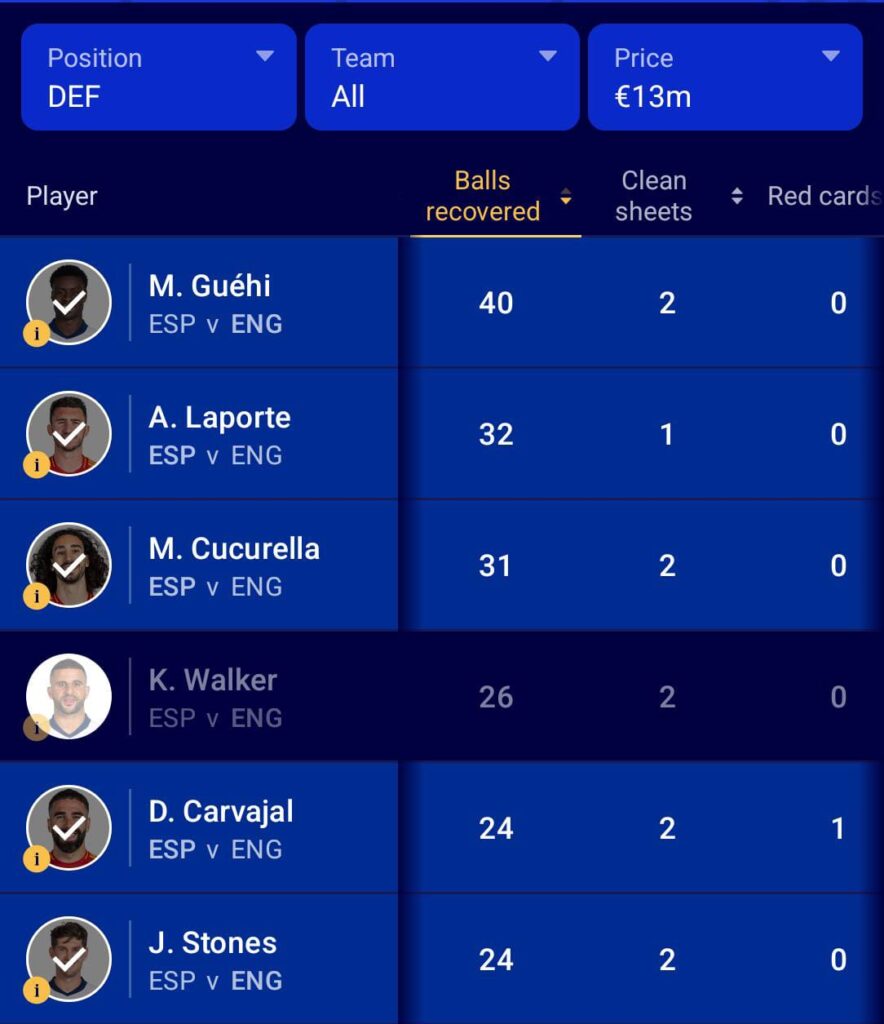Open info icon on M. Cucurella's avatar
This screenshot has height=1024, width=884.
click(x=36, y=597)
